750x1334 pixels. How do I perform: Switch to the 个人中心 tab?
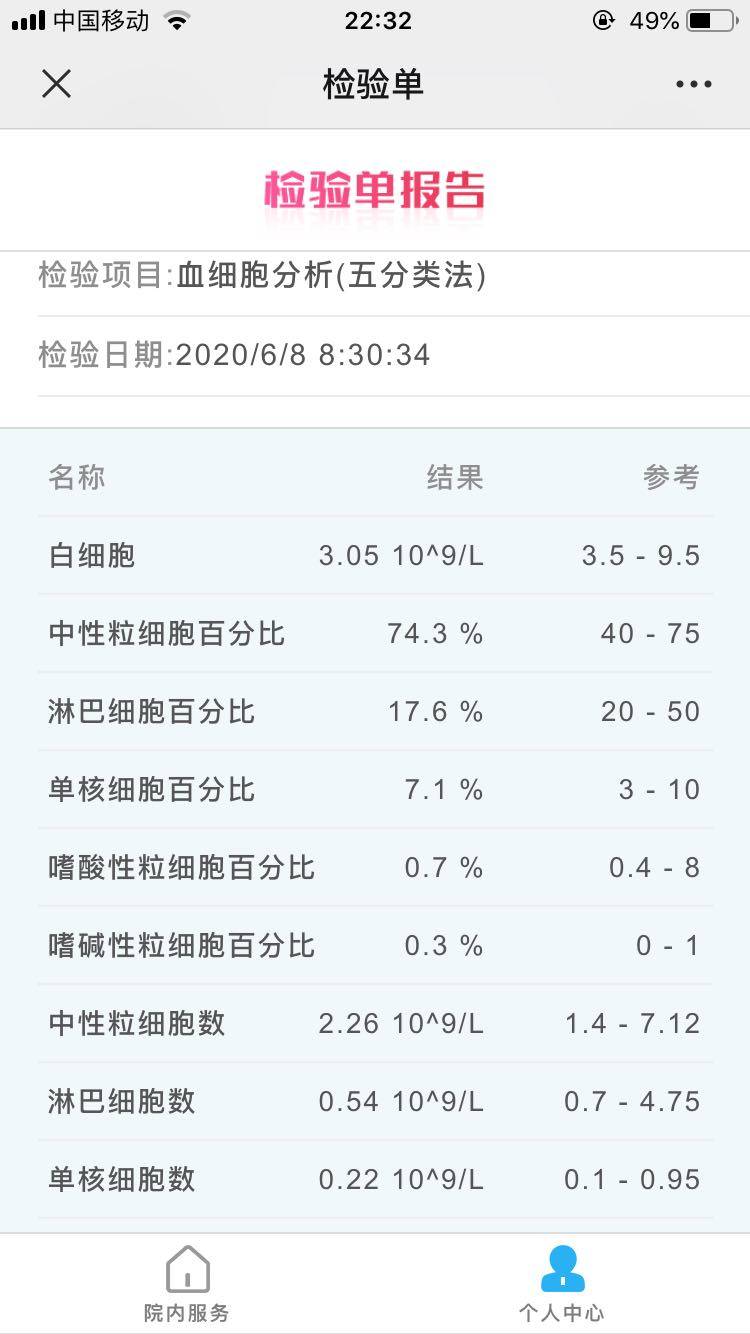coord(562,1284)
